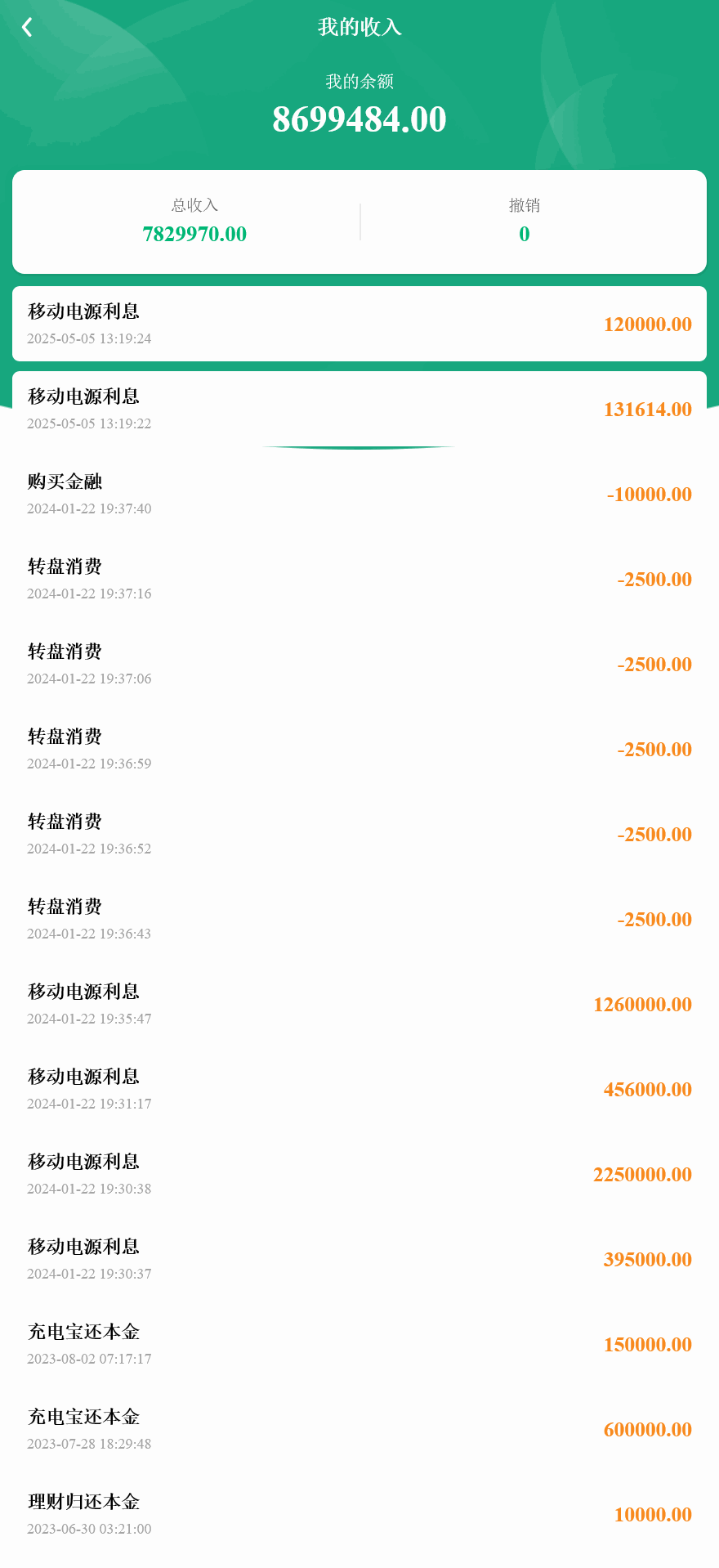Image resolution: width=719 pixels, height=1568 pixels.
Task: Open the 转盘消费 record timestamped 19:37:06
Action: [x=359, y=664]
